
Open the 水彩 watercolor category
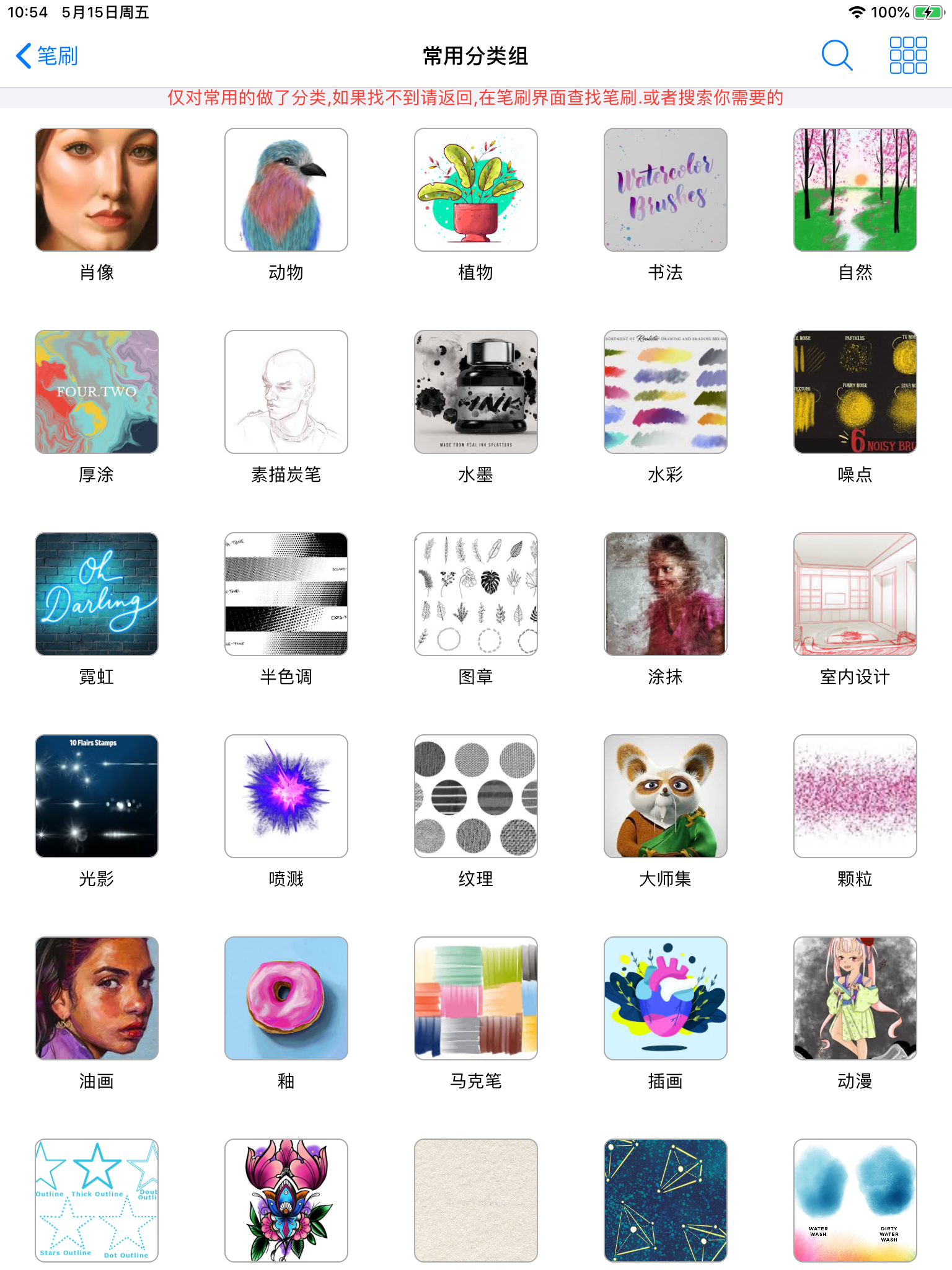coord(664,392)
